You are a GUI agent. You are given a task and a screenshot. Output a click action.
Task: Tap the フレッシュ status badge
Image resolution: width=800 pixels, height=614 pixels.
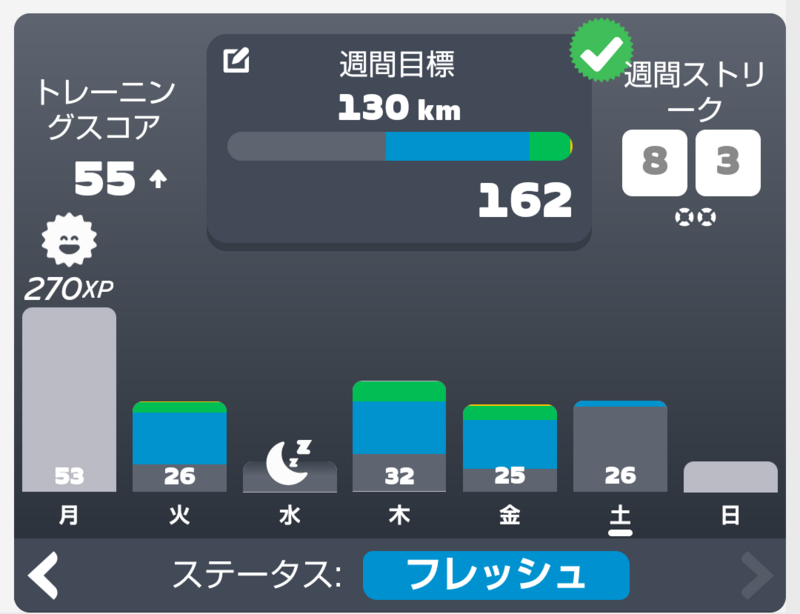[496, 575]
